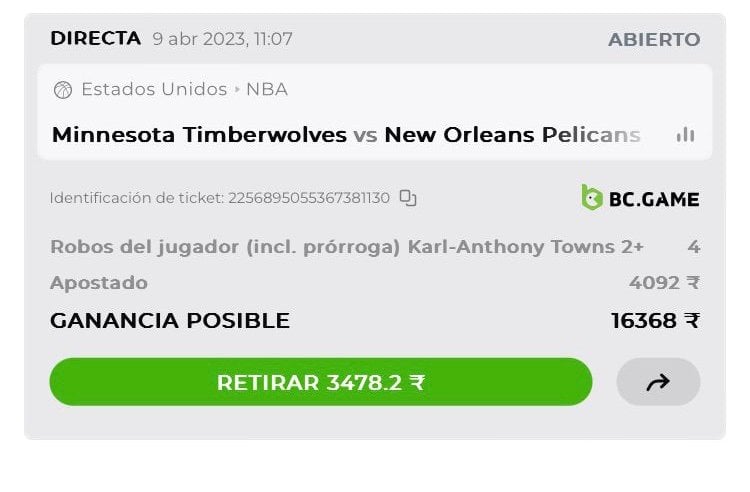
Task: Copy the ticket identification number
Action: (x=407, y=198)
